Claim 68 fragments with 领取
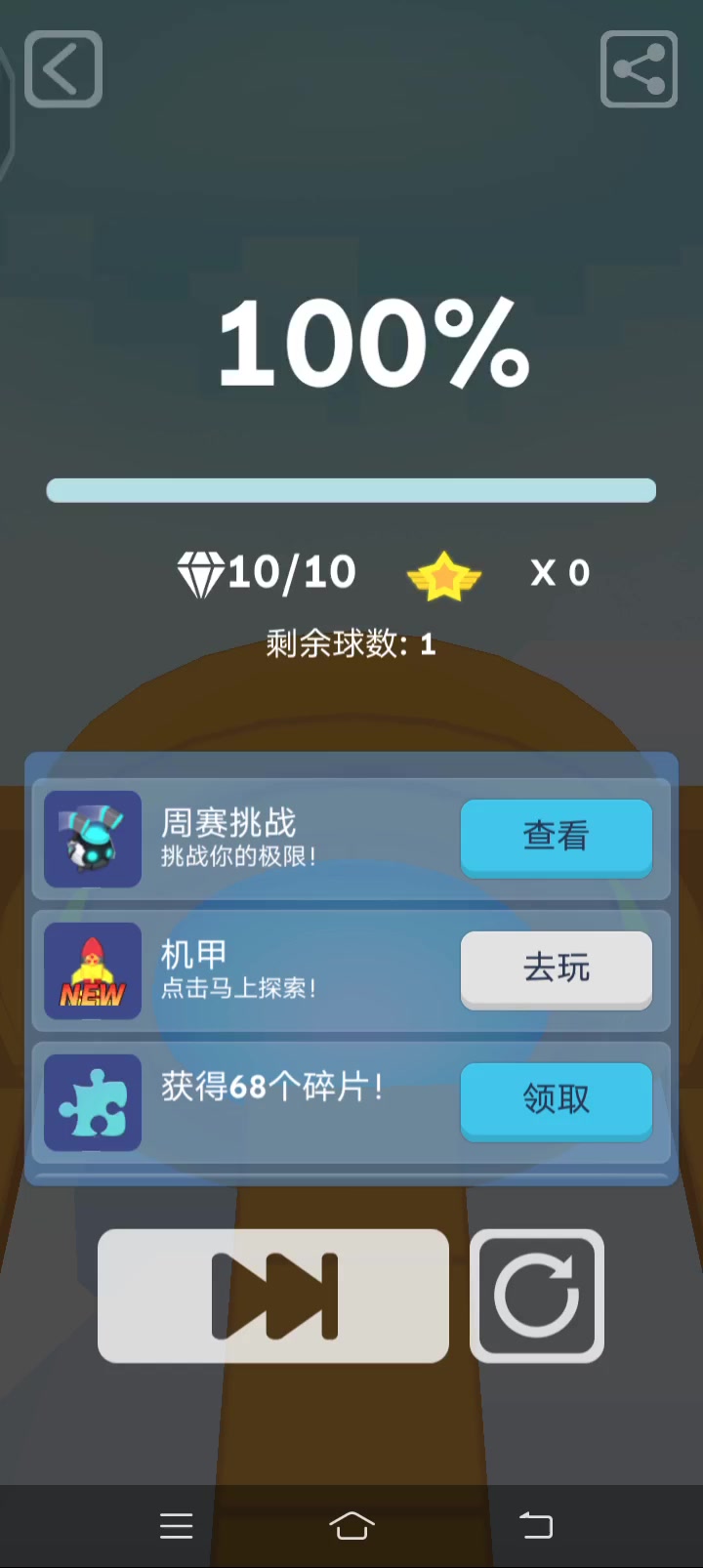Viewport: 703px width, 1568px height. tap(557, 1100)
